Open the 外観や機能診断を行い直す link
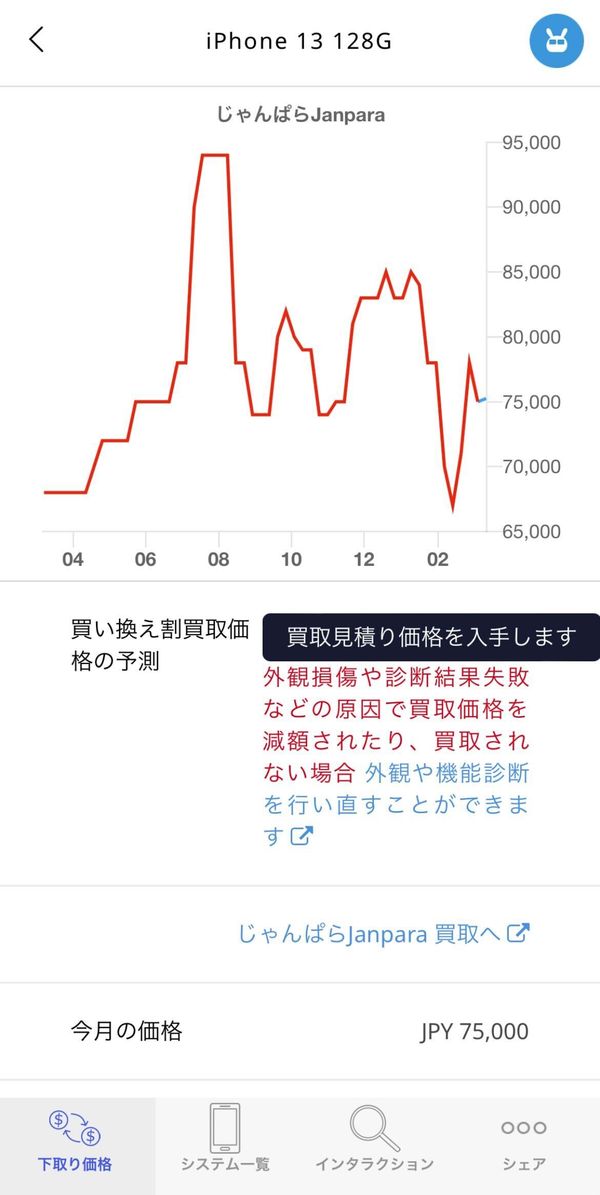This screenshot has width=600, height=1195. (396, 805)
